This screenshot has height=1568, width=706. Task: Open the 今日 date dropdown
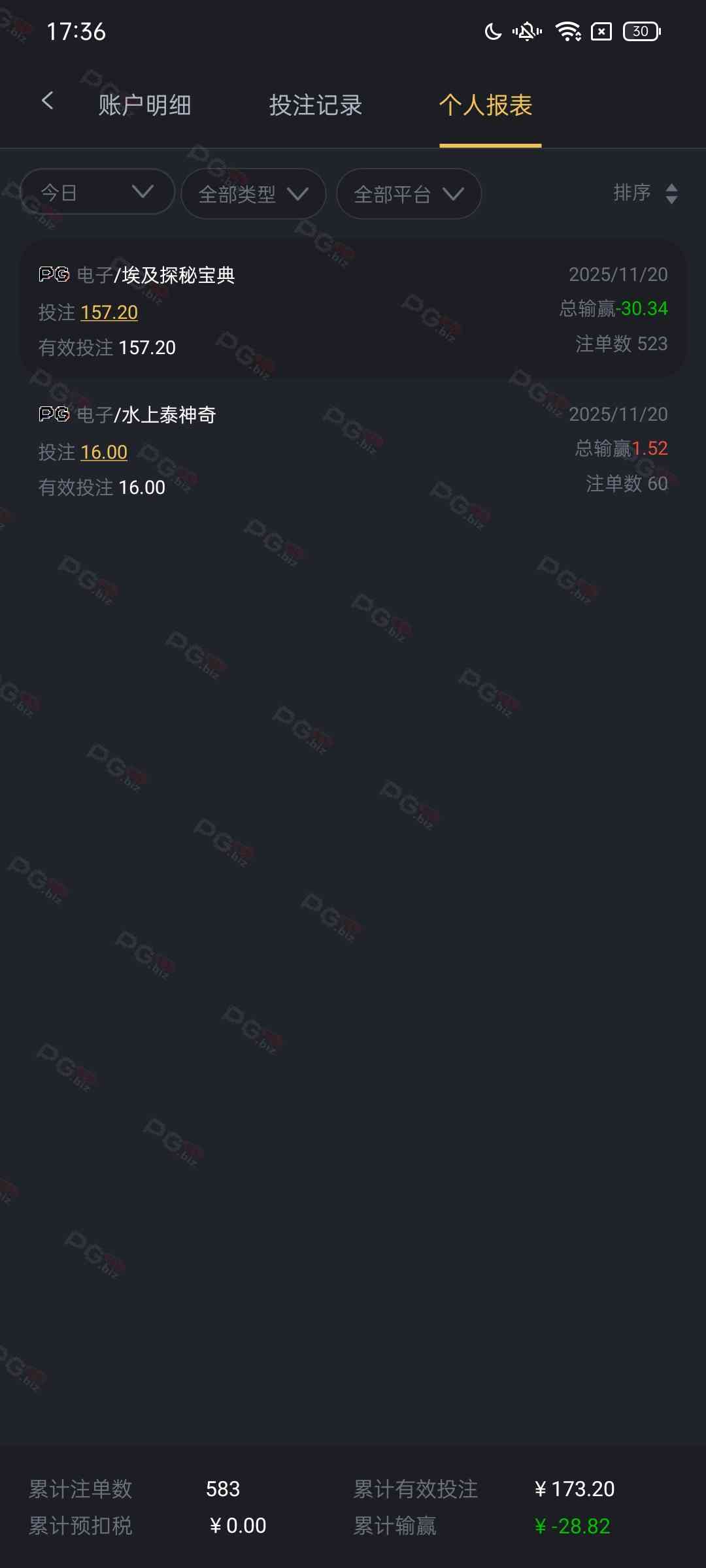click(x=97, y=192)
